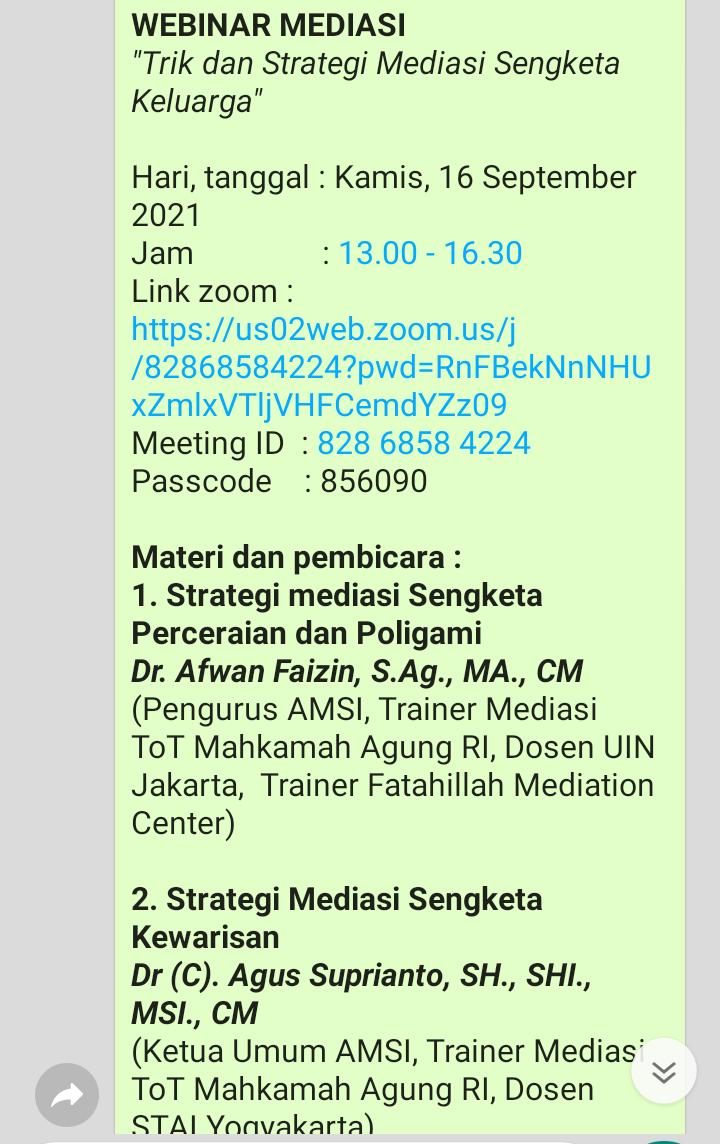Tap the 13.00 - 16.30 time link
Image resolution: width=720 pixels, height=1144 pixels.
pyautogui.click(x=430, y=253)
